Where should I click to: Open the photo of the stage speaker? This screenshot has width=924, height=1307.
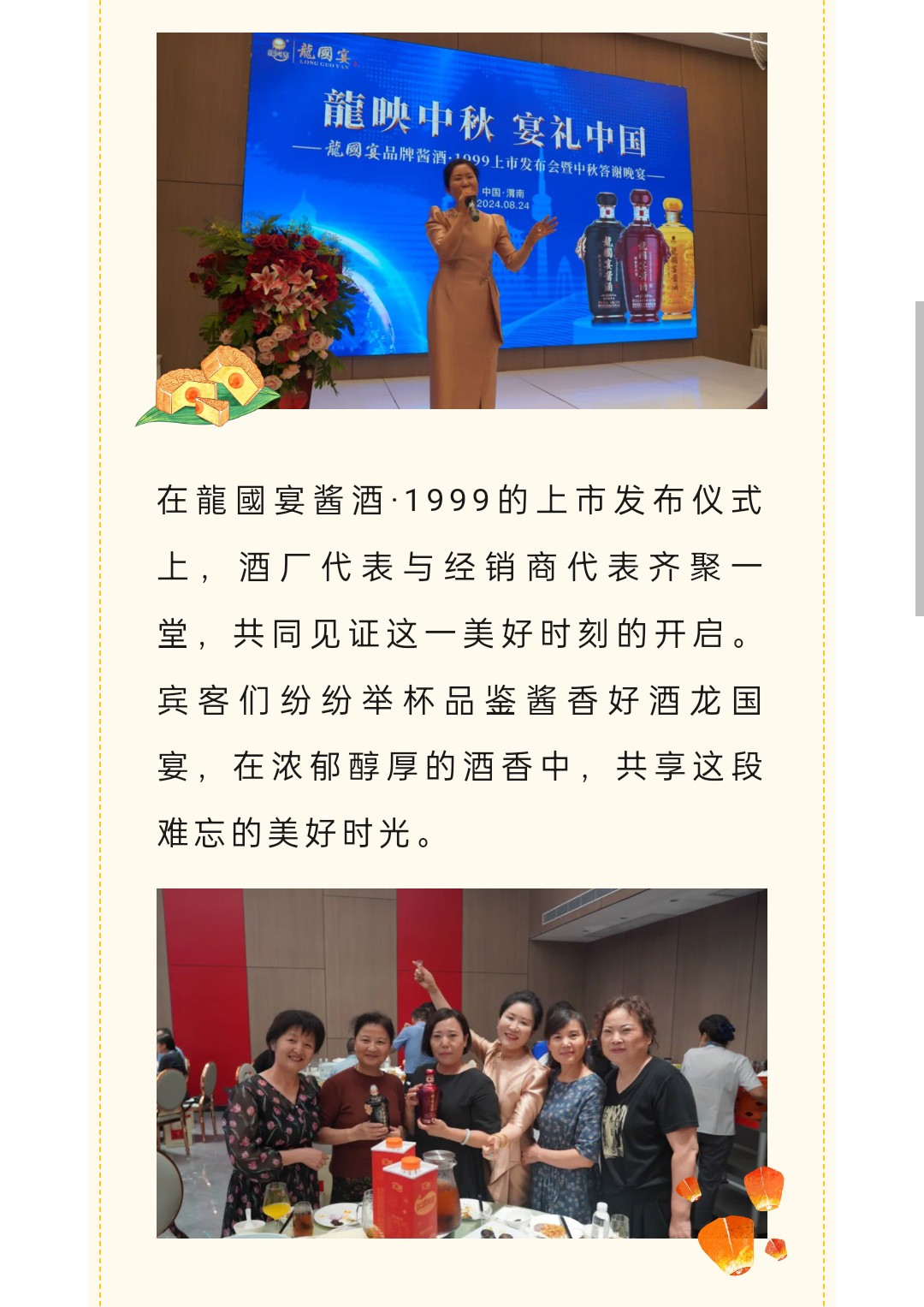click(462, 221)
